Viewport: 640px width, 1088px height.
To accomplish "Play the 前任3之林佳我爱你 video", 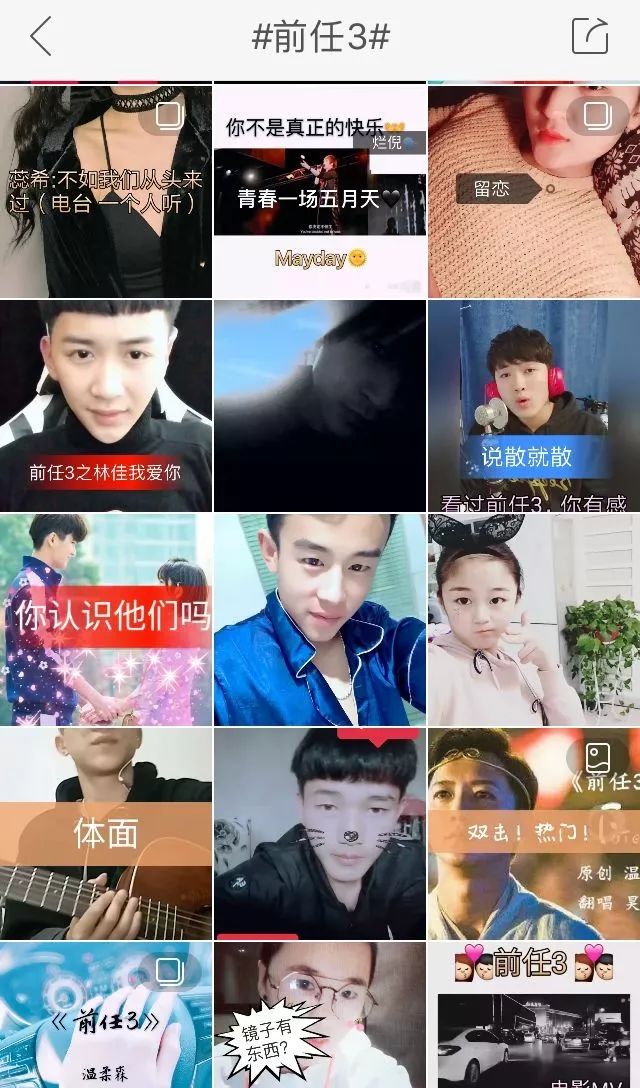I will [105, 405].
